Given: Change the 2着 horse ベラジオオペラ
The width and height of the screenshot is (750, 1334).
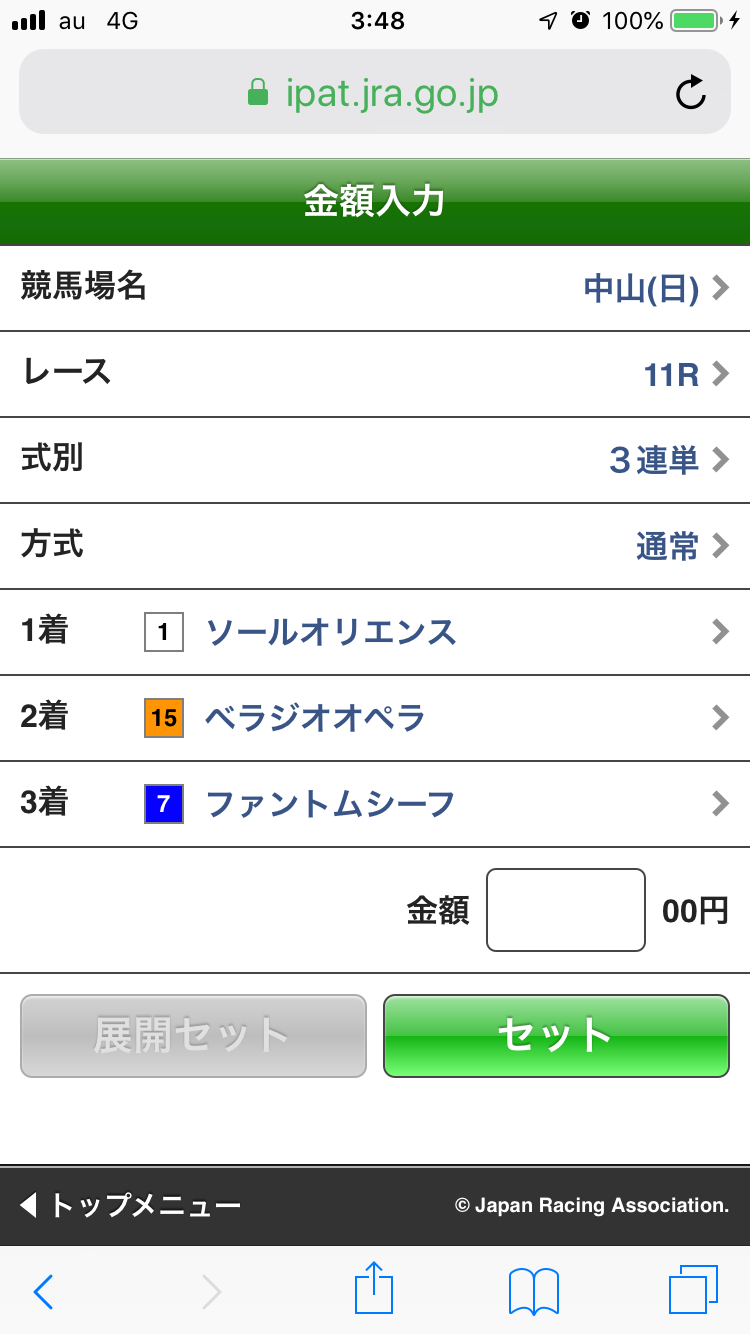Looking at the screenshot, I should pyautogui.click(x=375, y=719).
